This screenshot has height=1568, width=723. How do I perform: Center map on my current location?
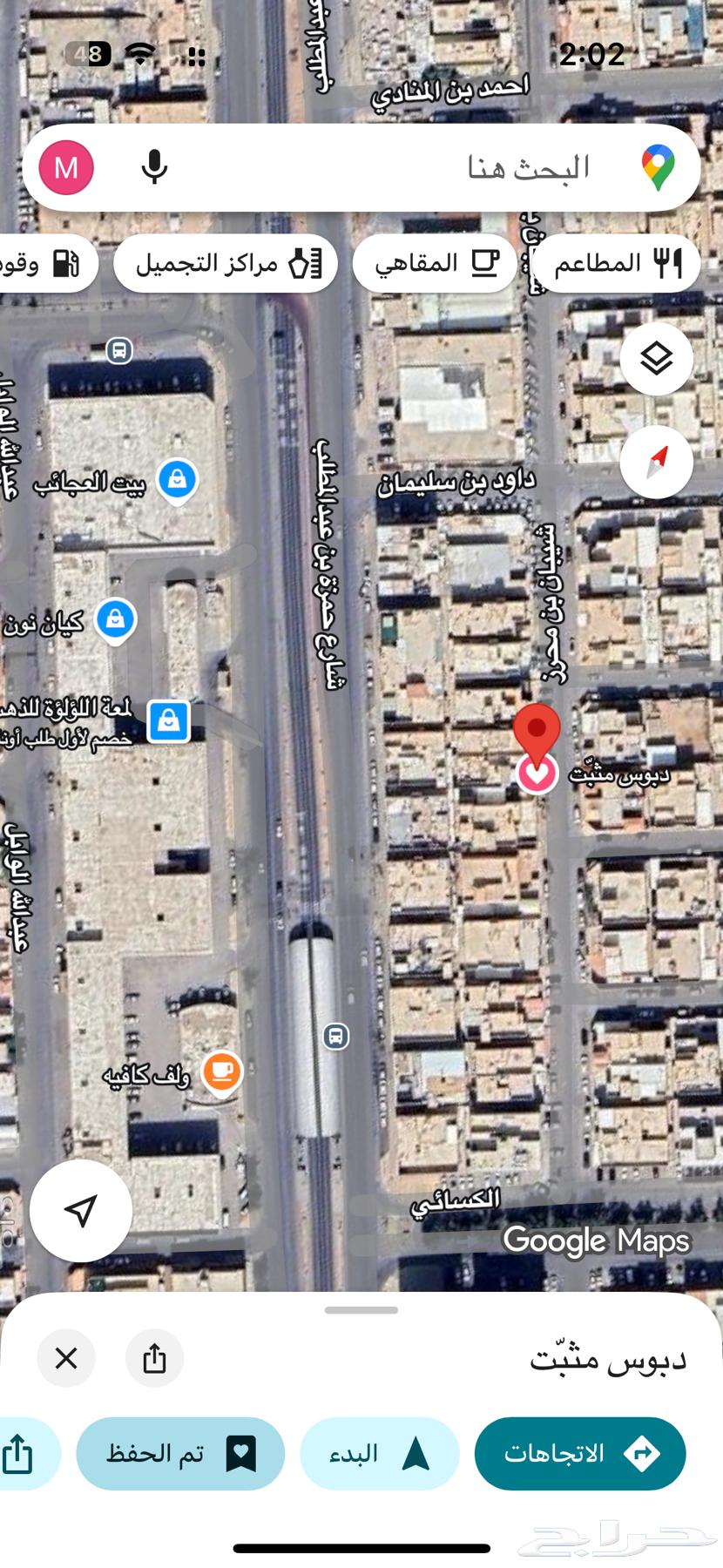point(81,1210)
